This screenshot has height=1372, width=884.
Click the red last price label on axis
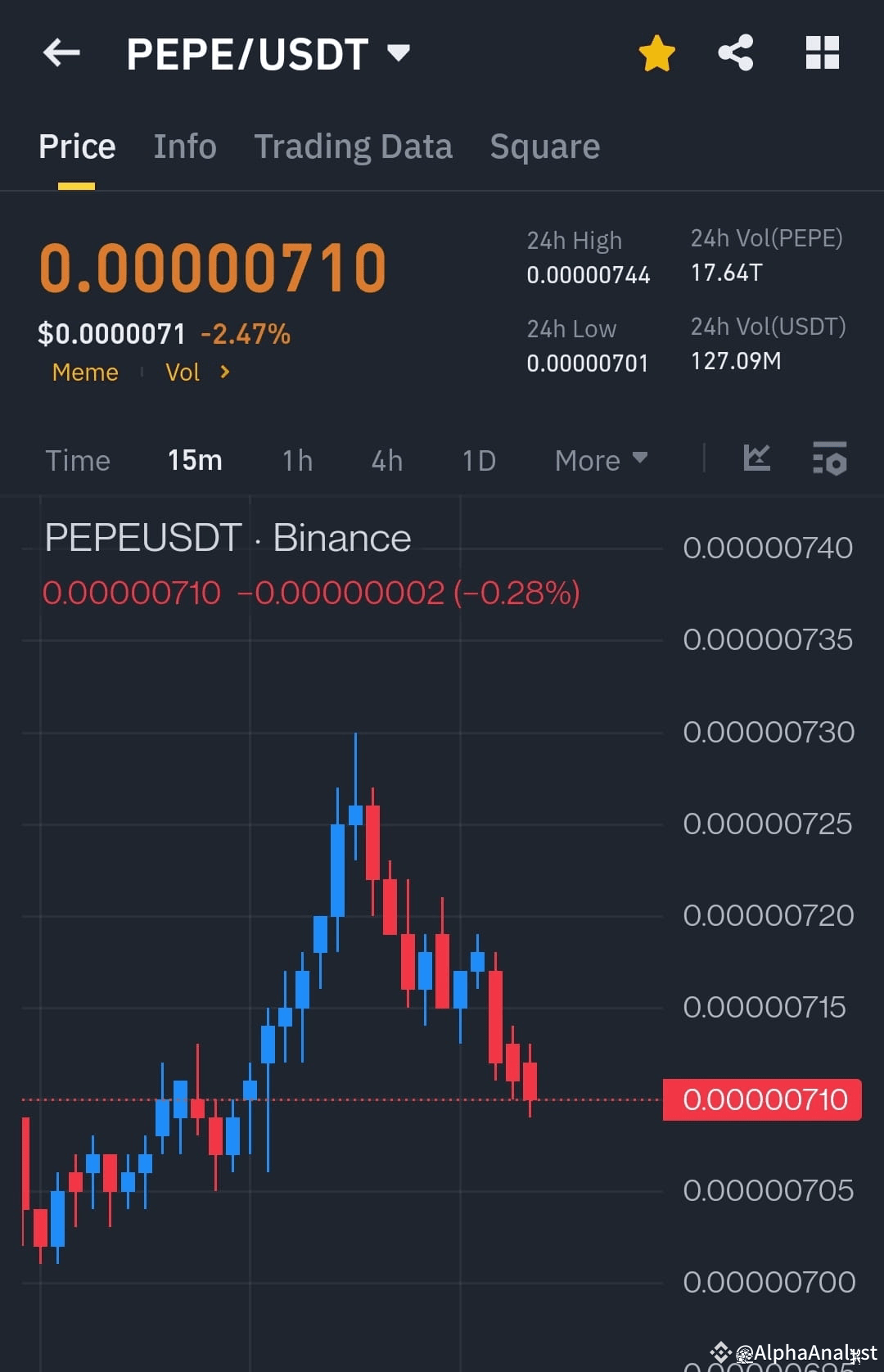tap(762, 1099)
